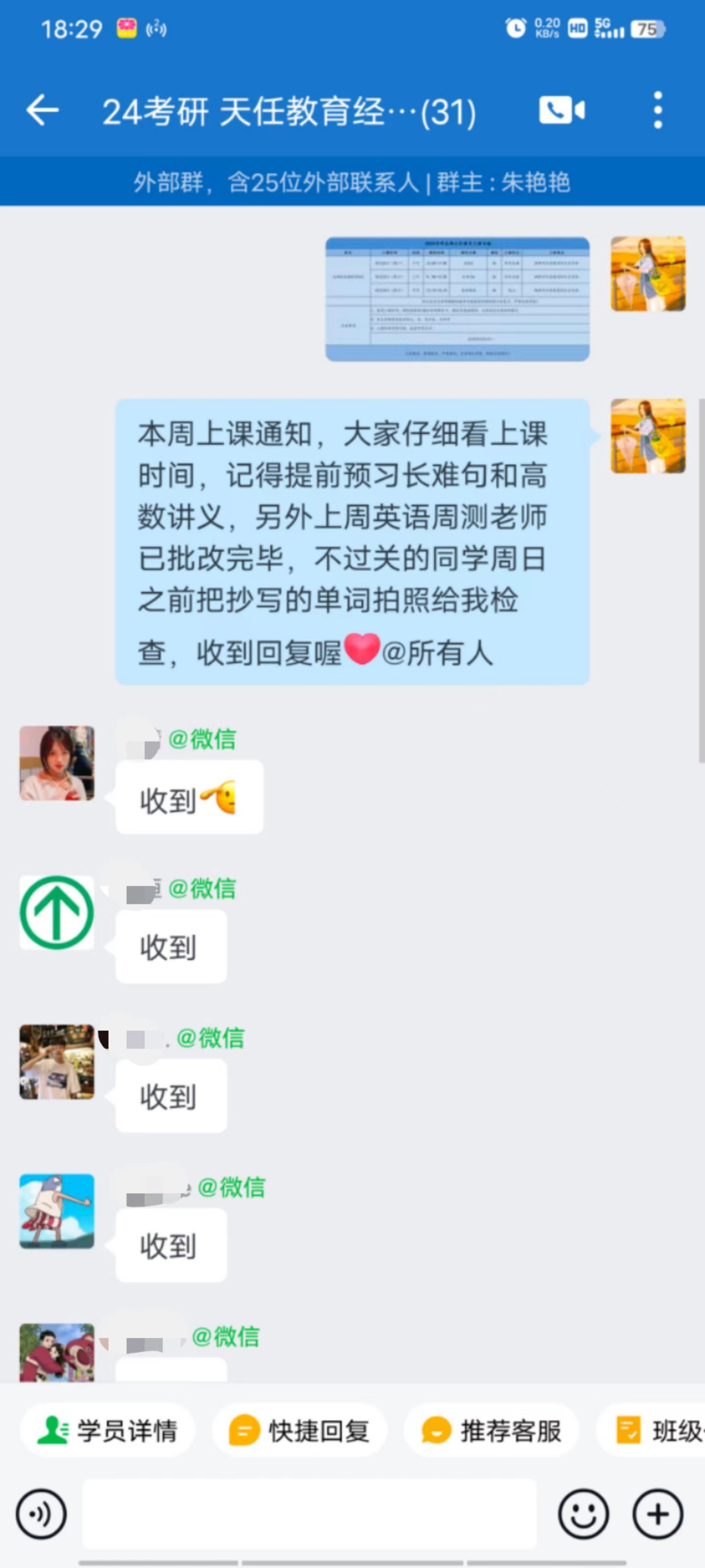Open the three-dot overflow menu
This screenshot has width=705, height=1568.
(x=658, y=110)
